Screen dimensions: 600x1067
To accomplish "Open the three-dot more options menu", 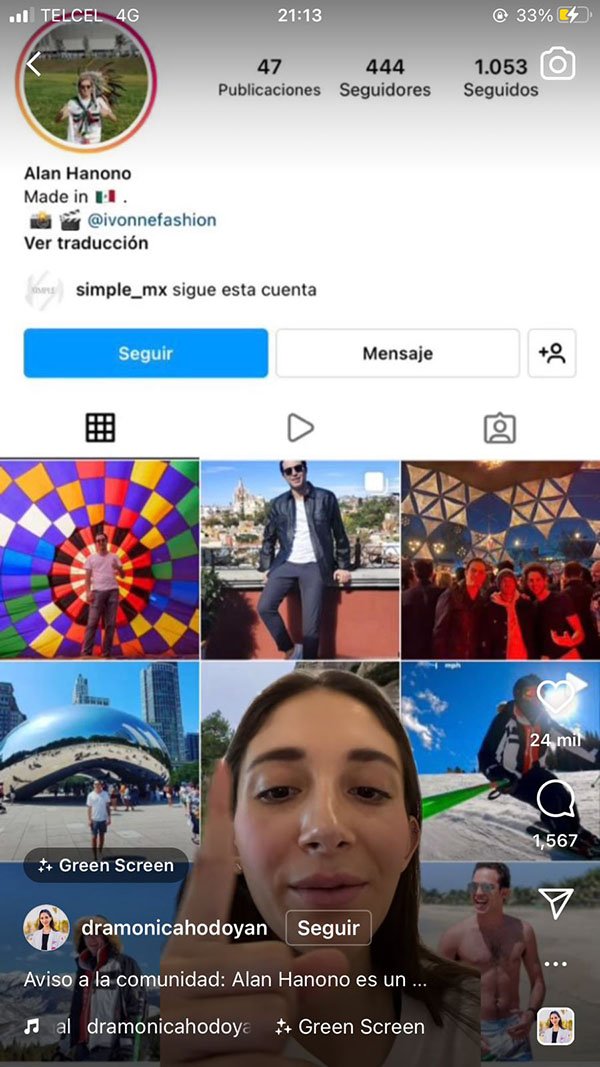I will (x=555, y=964).
